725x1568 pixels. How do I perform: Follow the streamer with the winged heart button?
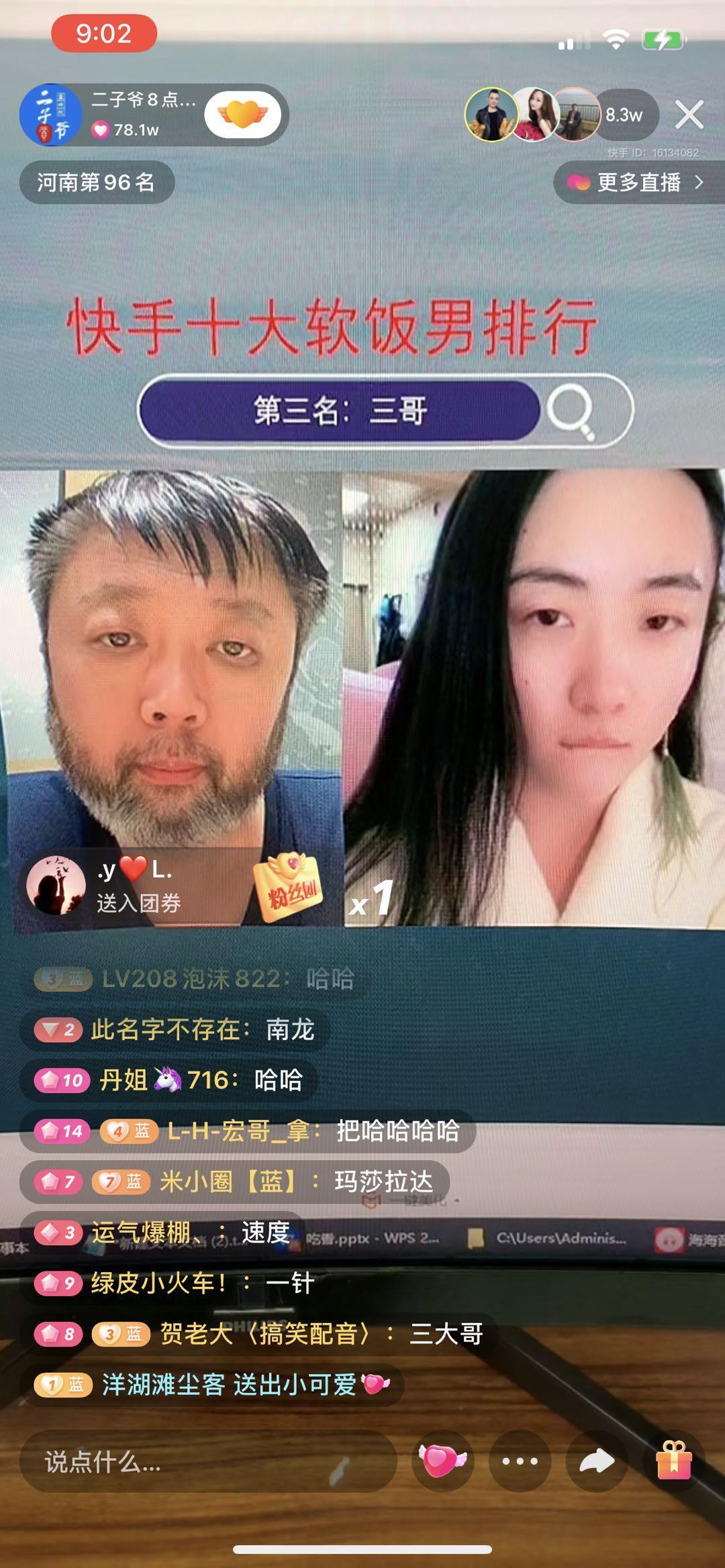click(x=242, y=115)
